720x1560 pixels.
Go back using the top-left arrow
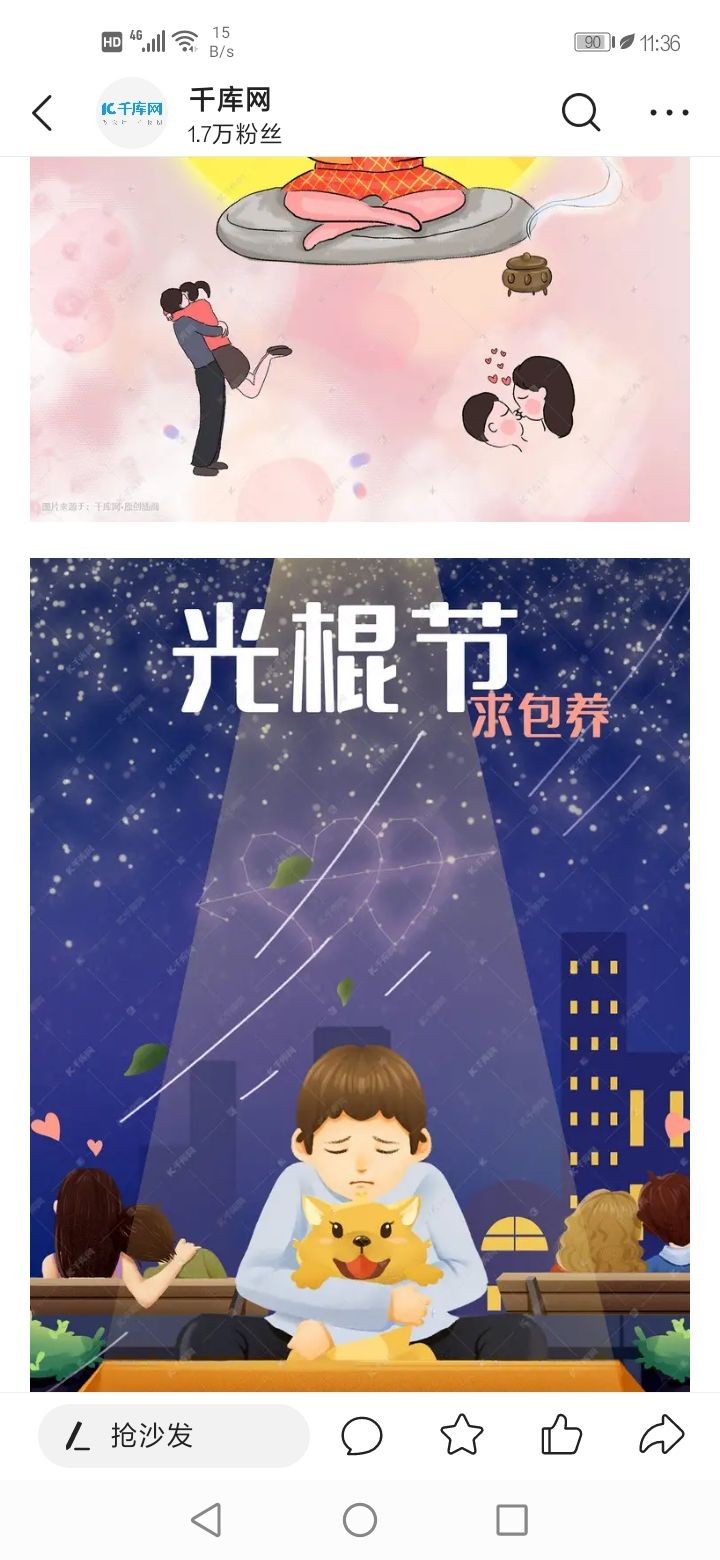click(42, 113)
